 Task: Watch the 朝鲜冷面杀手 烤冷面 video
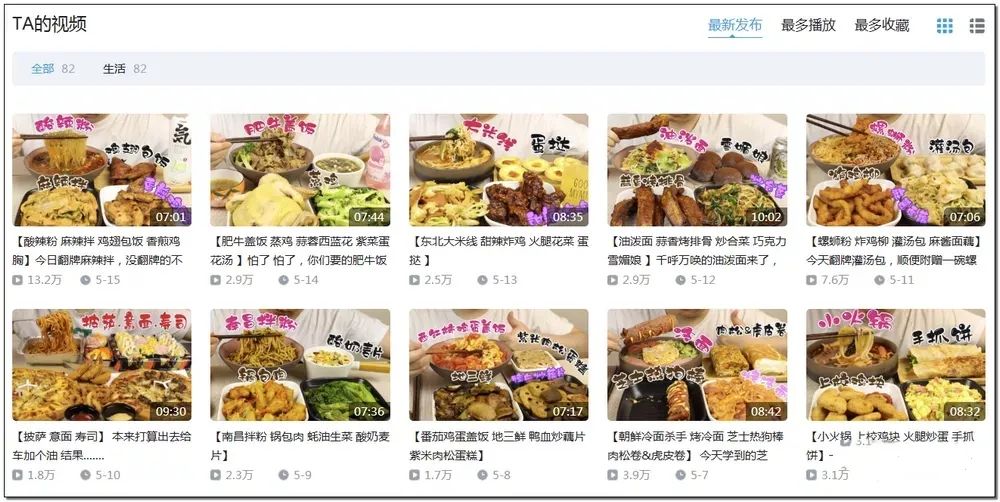(697, 366)
